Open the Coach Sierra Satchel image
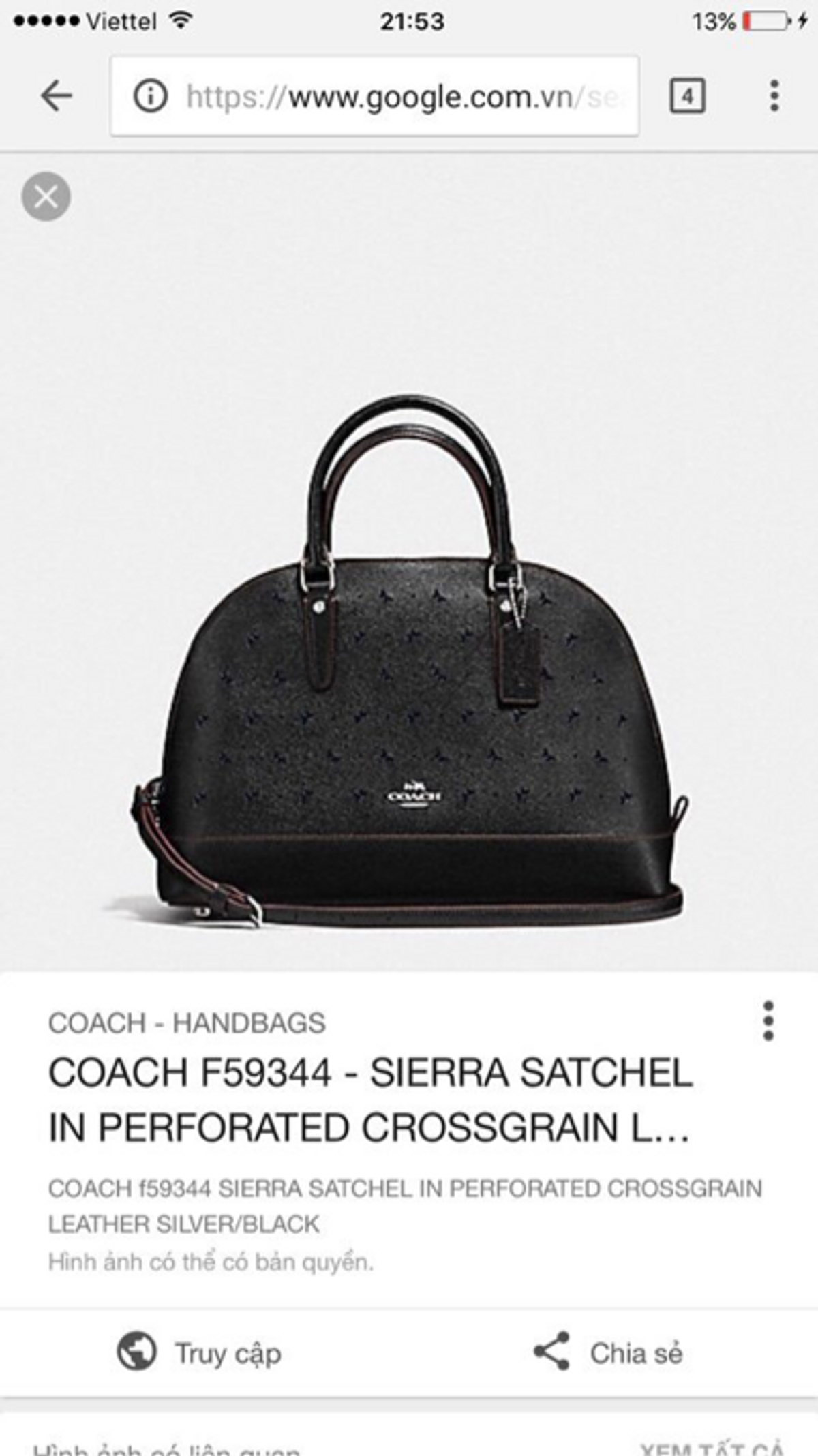Viewport: 818px width, 1456px height. tap(409, 661)
